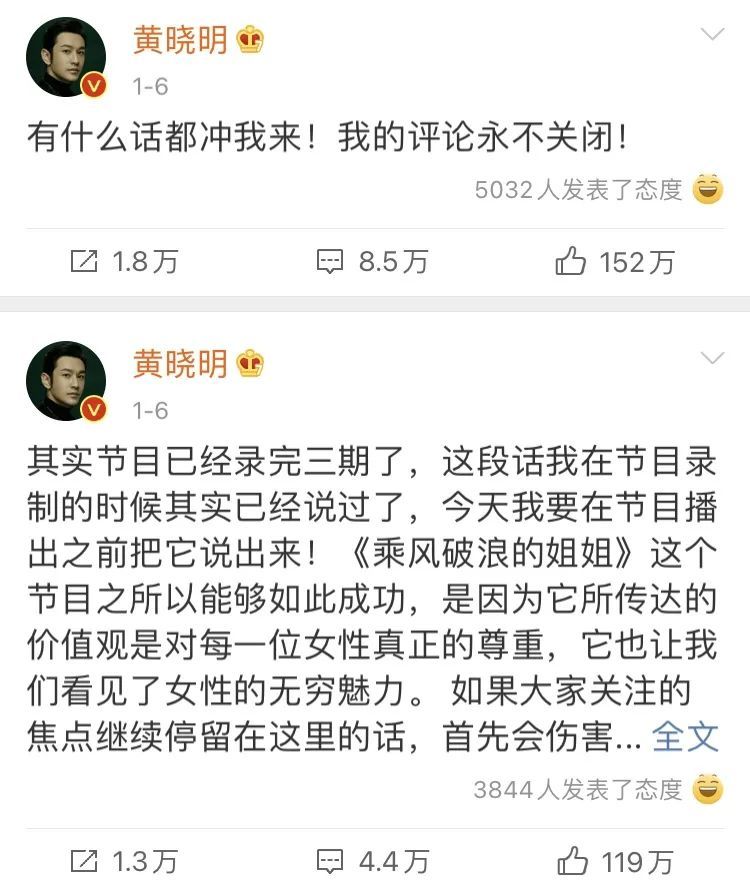Screen dimensions: 750x892
Task: Open the 黄晓明 username above the 乘风破浪的姐姐 post
Action: (180, 364)
